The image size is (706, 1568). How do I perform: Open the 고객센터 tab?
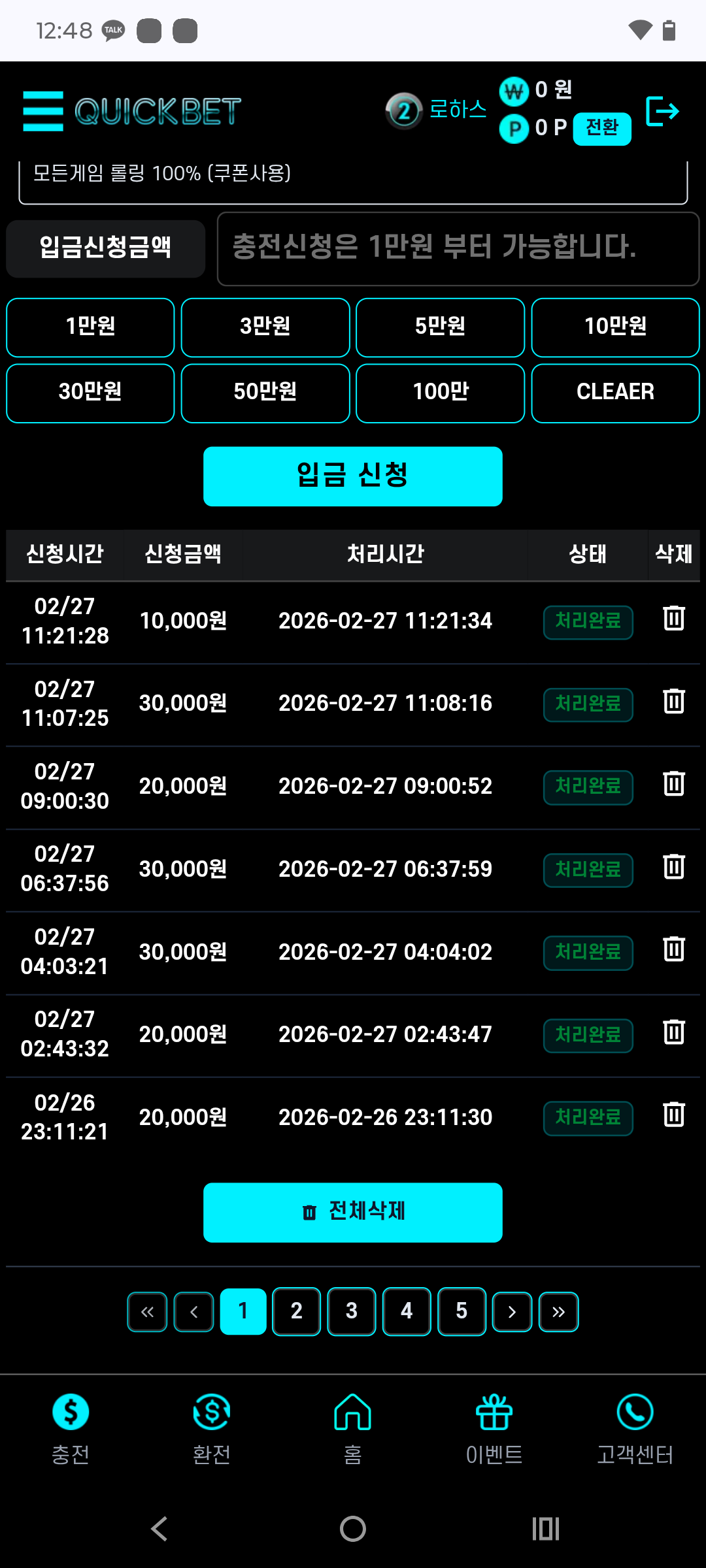[x=635, y=1428]
